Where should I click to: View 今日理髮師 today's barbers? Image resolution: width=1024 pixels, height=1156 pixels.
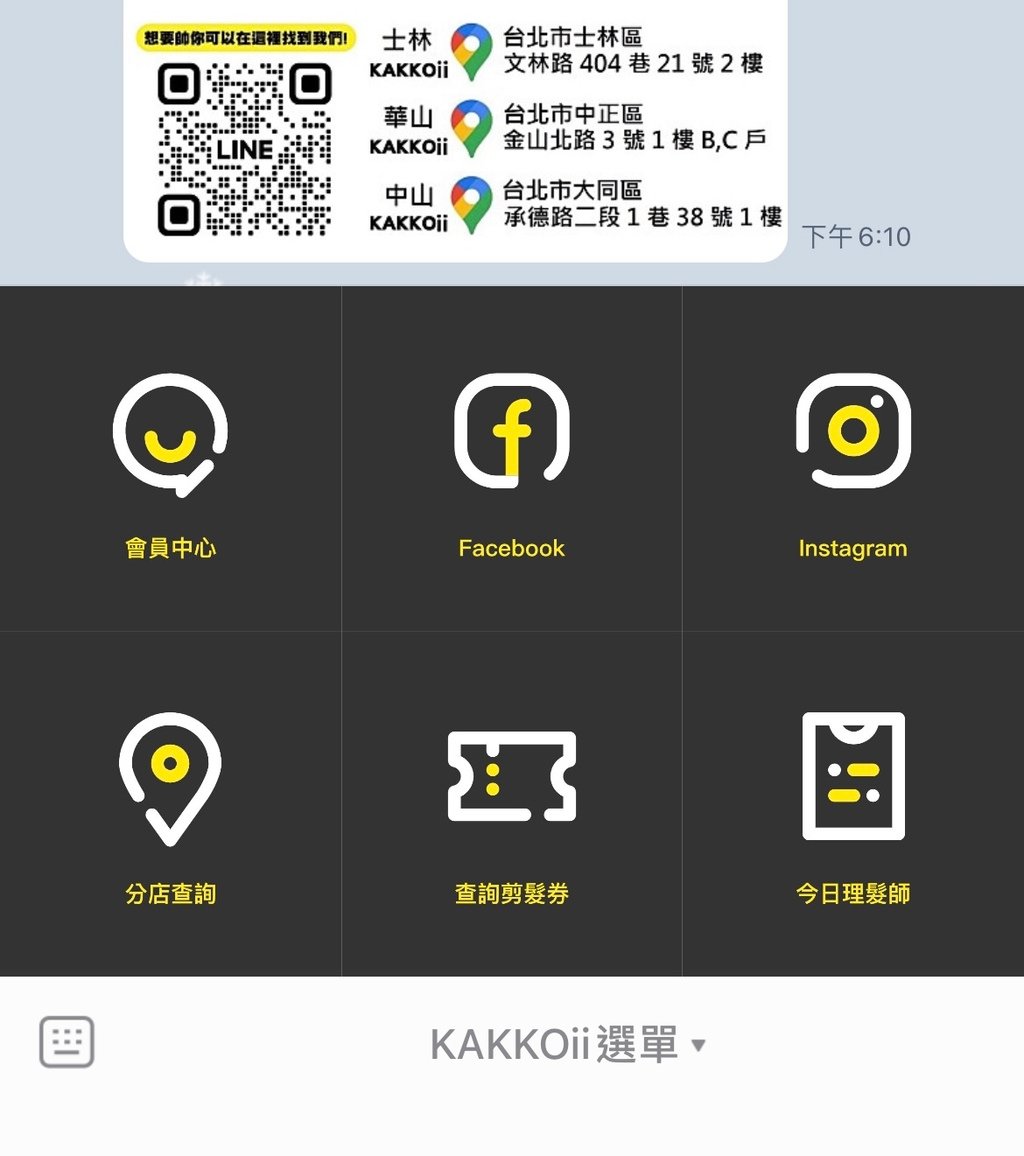click(x=853, y=805)
